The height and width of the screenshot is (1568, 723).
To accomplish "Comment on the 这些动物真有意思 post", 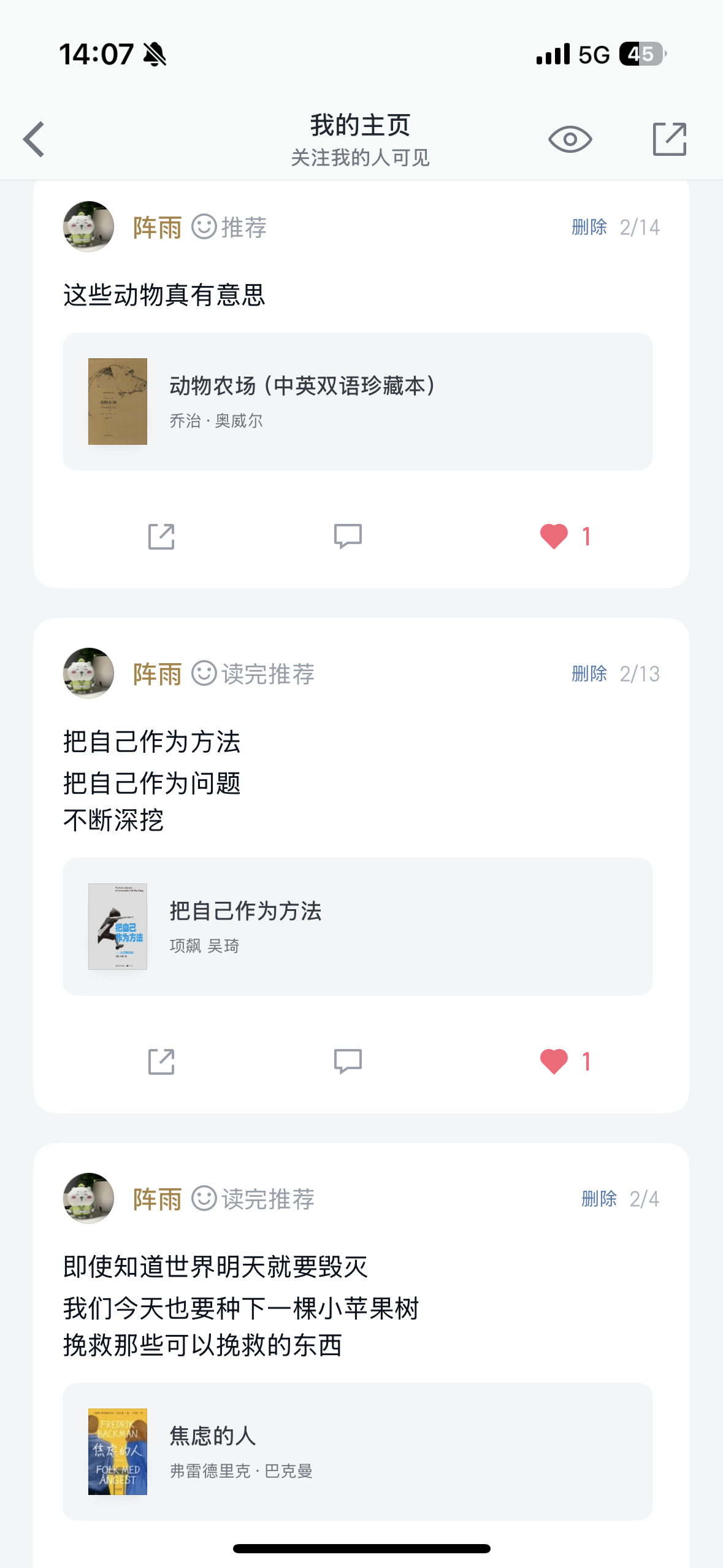I will point(348,537).
